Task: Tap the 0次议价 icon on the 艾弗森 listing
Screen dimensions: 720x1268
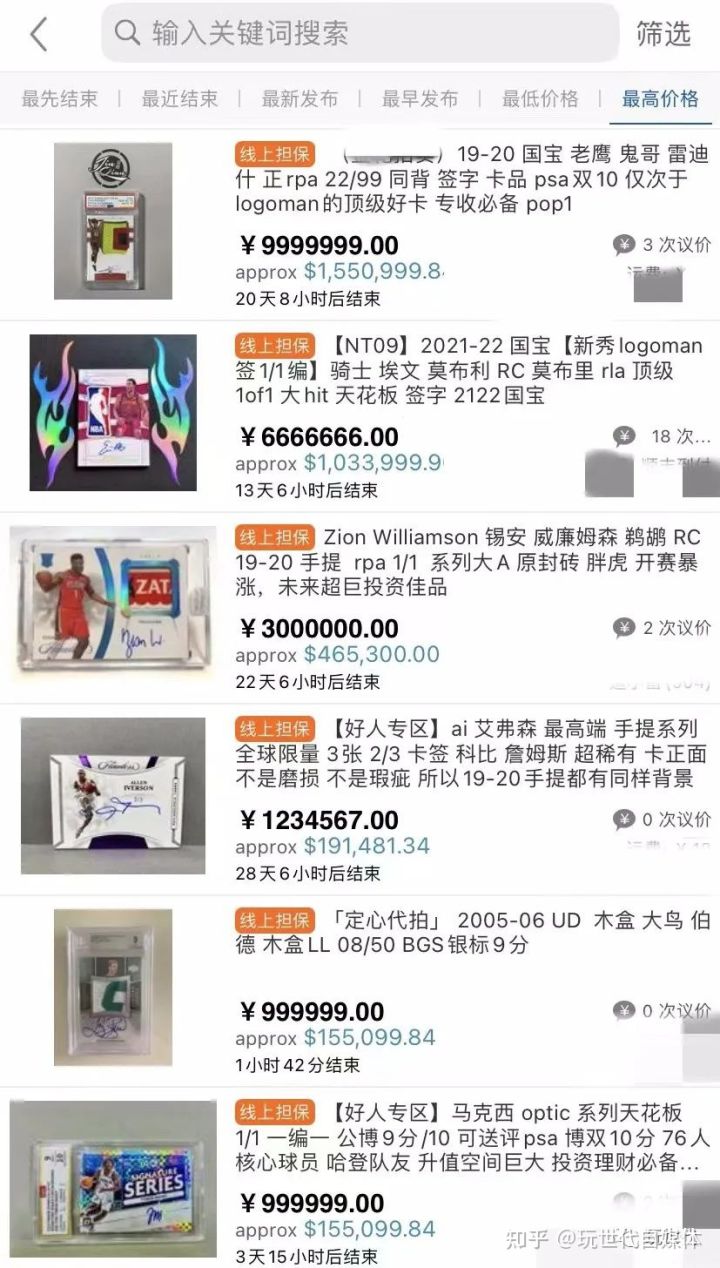Action: pos(625,820)
